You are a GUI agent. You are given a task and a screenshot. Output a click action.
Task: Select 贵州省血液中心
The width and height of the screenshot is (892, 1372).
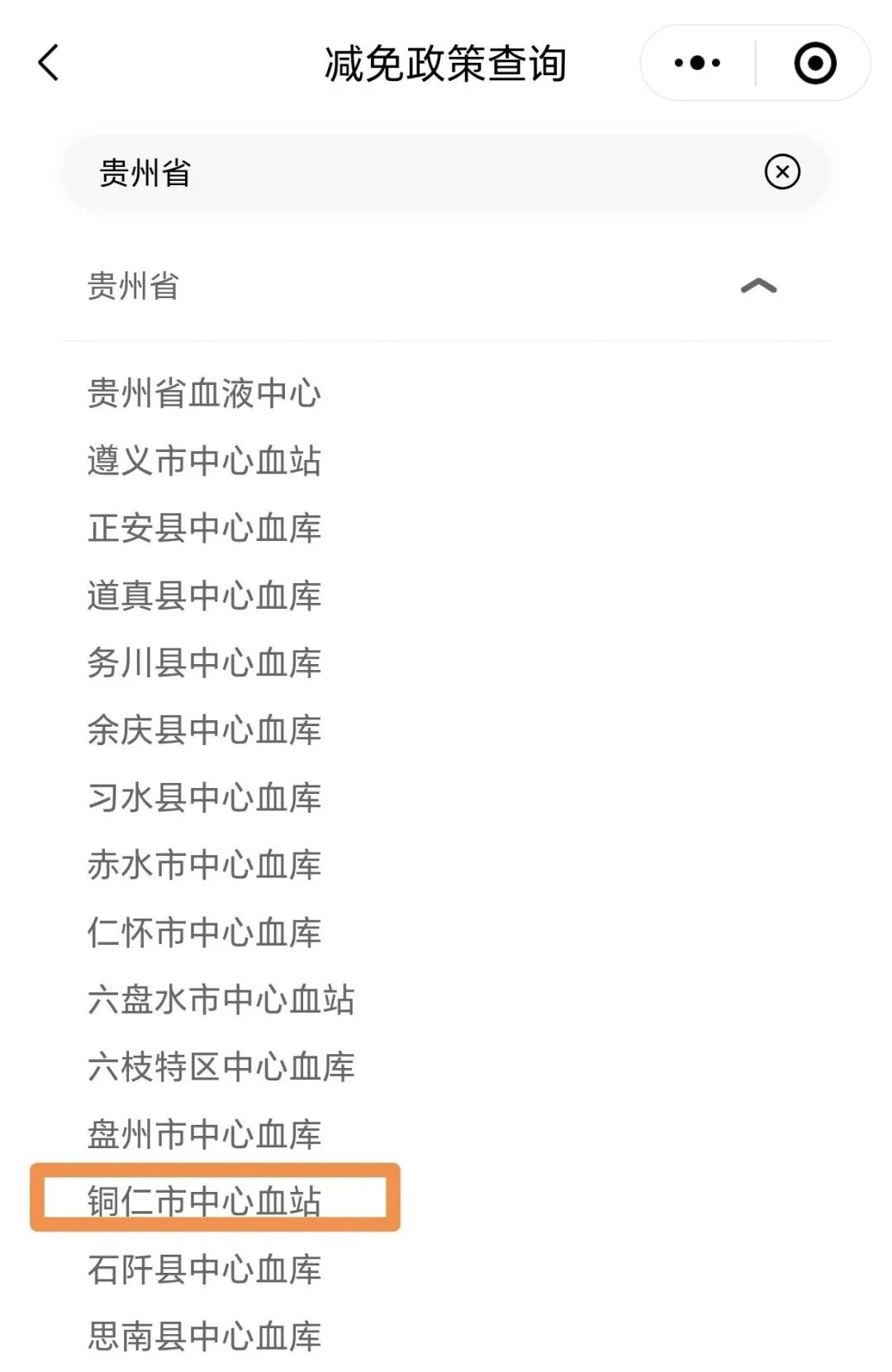[x=204, y=393]
